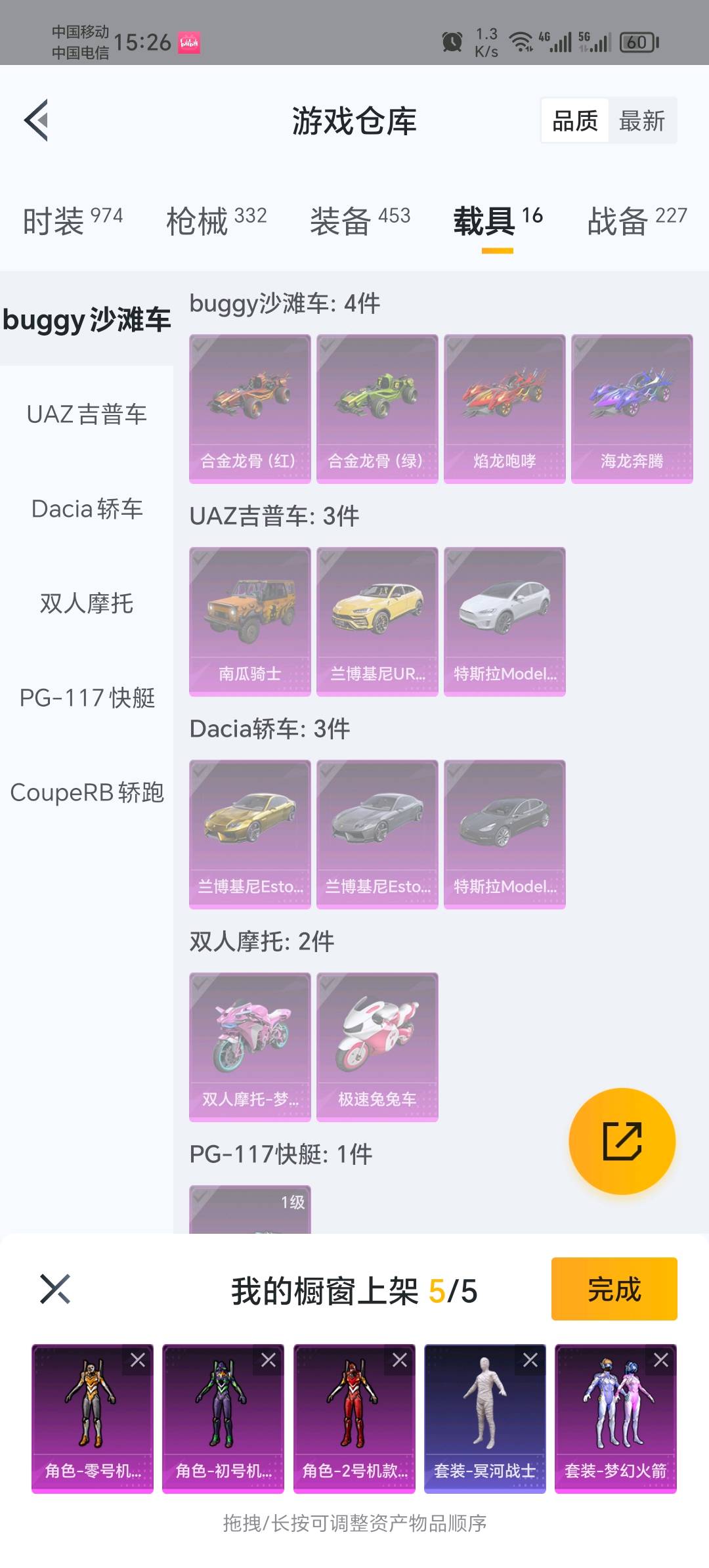Open the 战备 tab
Screen dimensions: 709x1568
tap(637, 220)
